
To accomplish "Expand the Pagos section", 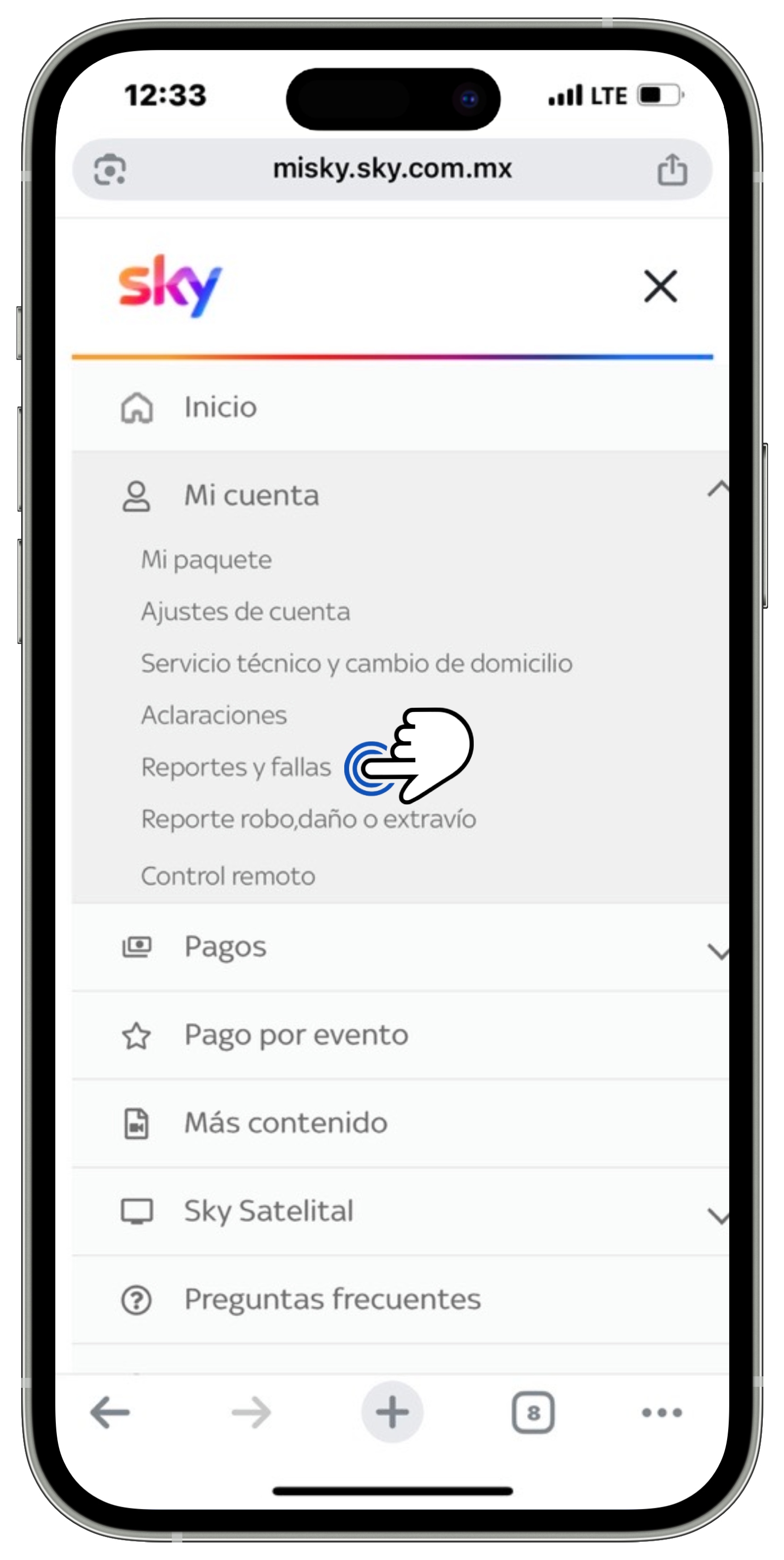I will point(717,951).
